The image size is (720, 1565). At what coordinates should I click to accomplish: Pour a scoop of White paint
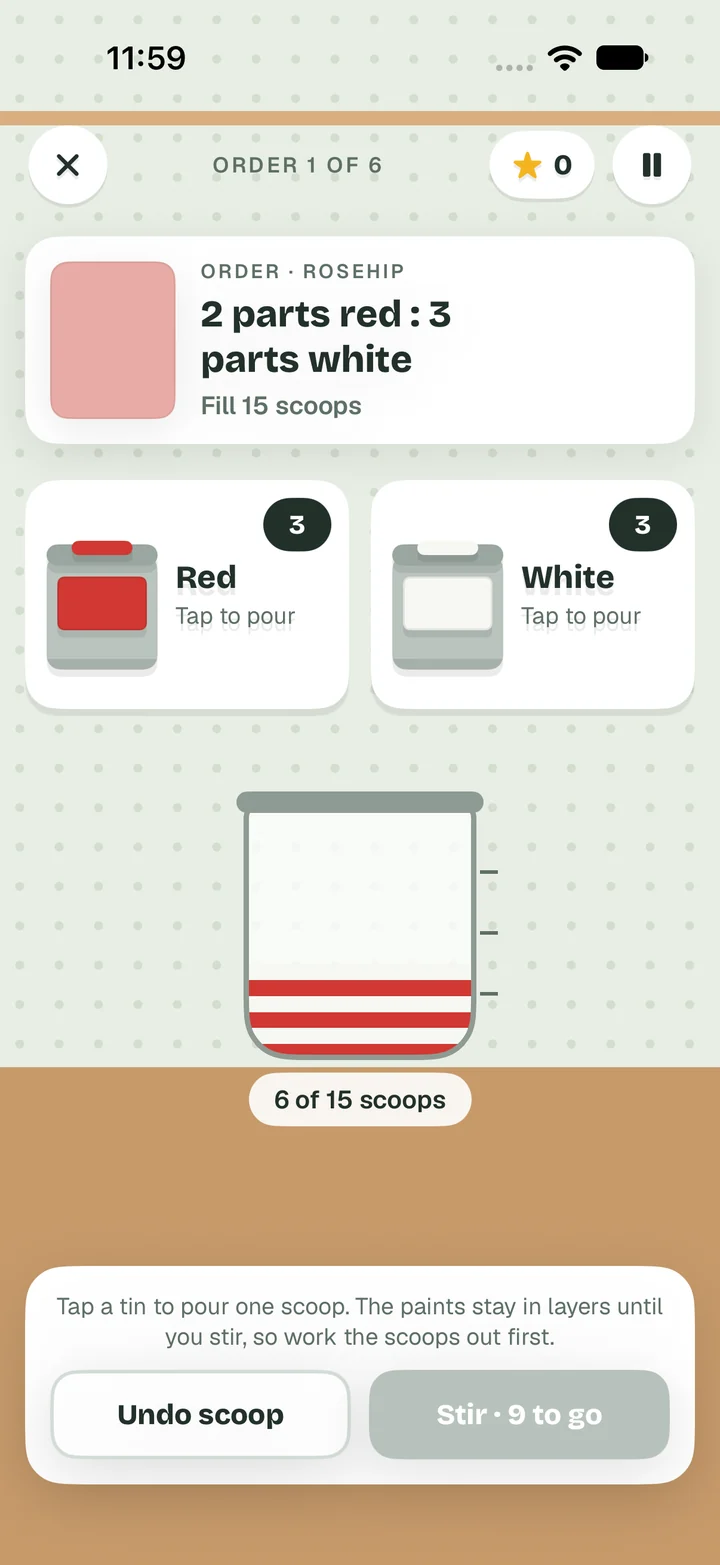(533, 595)
